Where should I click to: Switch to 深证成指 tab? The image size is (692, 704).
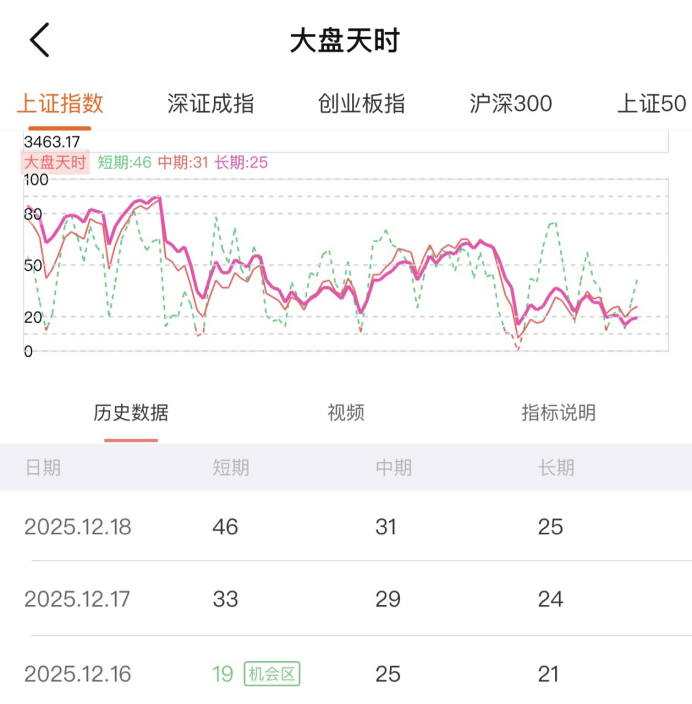pos(210,104)
